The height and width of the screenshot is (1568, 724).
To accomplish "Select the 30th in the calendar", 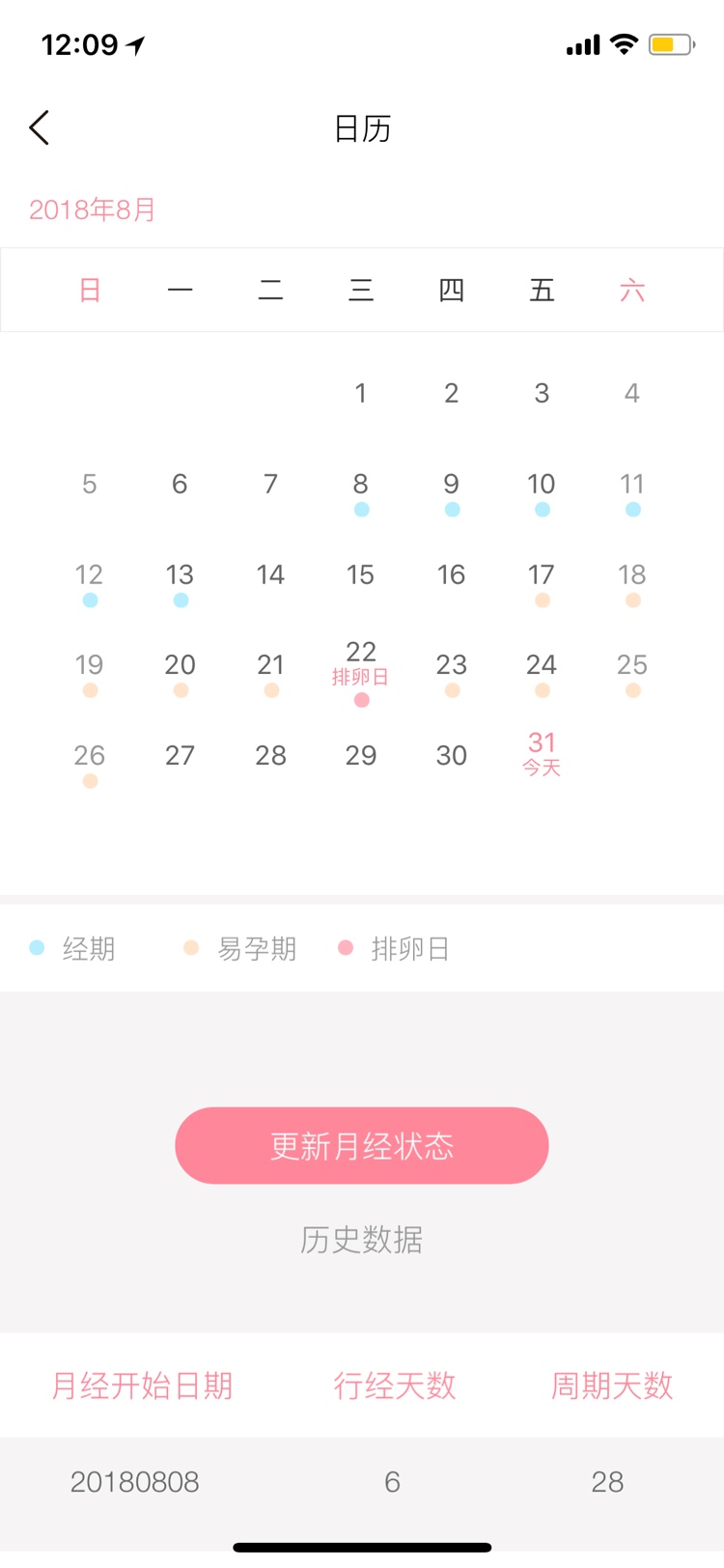I will tap(452, 755).
